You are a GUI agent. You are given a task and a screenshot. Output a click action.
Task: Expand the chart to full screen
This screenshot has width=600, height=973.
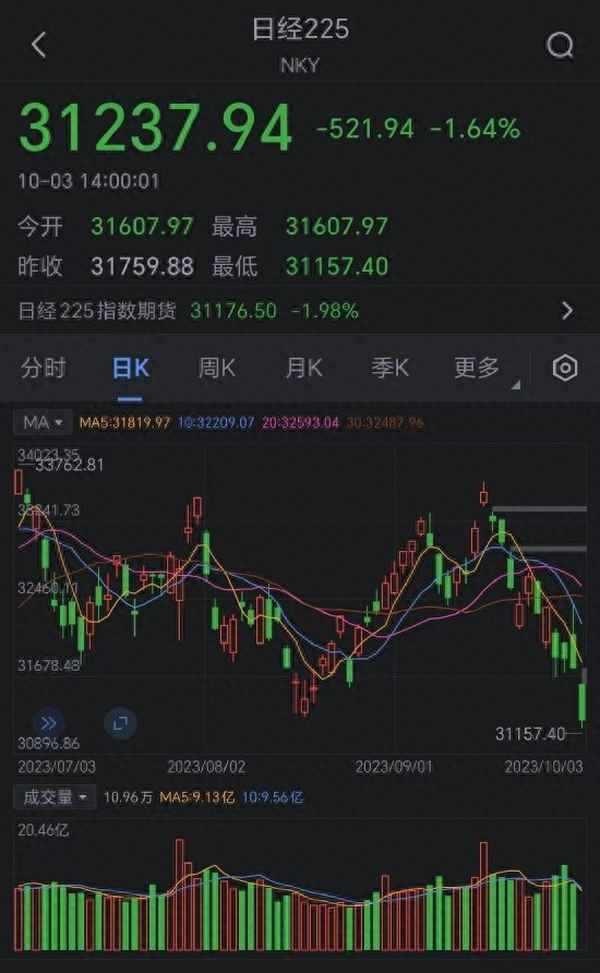pyautogui.click(x=120, y=723)
